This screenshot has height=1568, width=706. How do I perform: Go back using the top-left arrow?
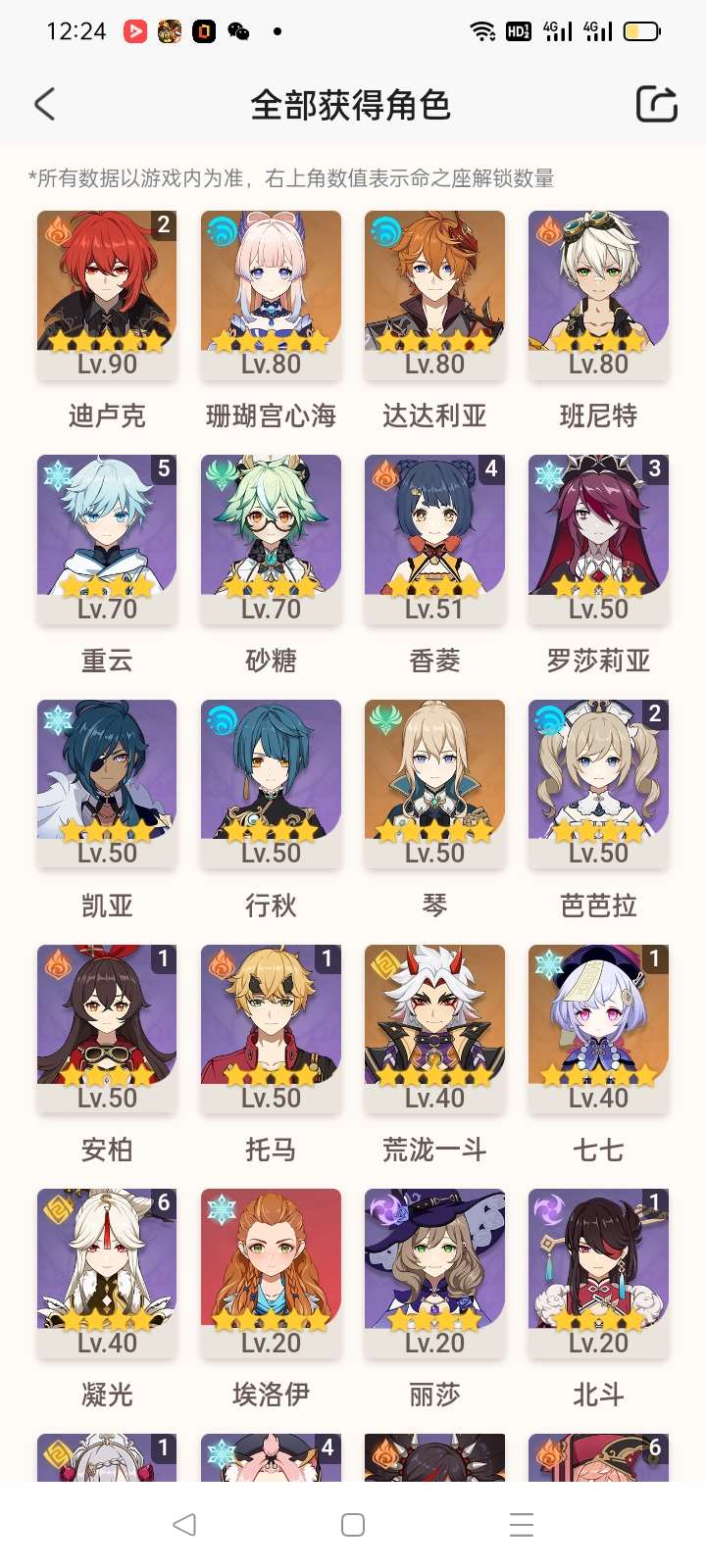(x=45, y=105)
